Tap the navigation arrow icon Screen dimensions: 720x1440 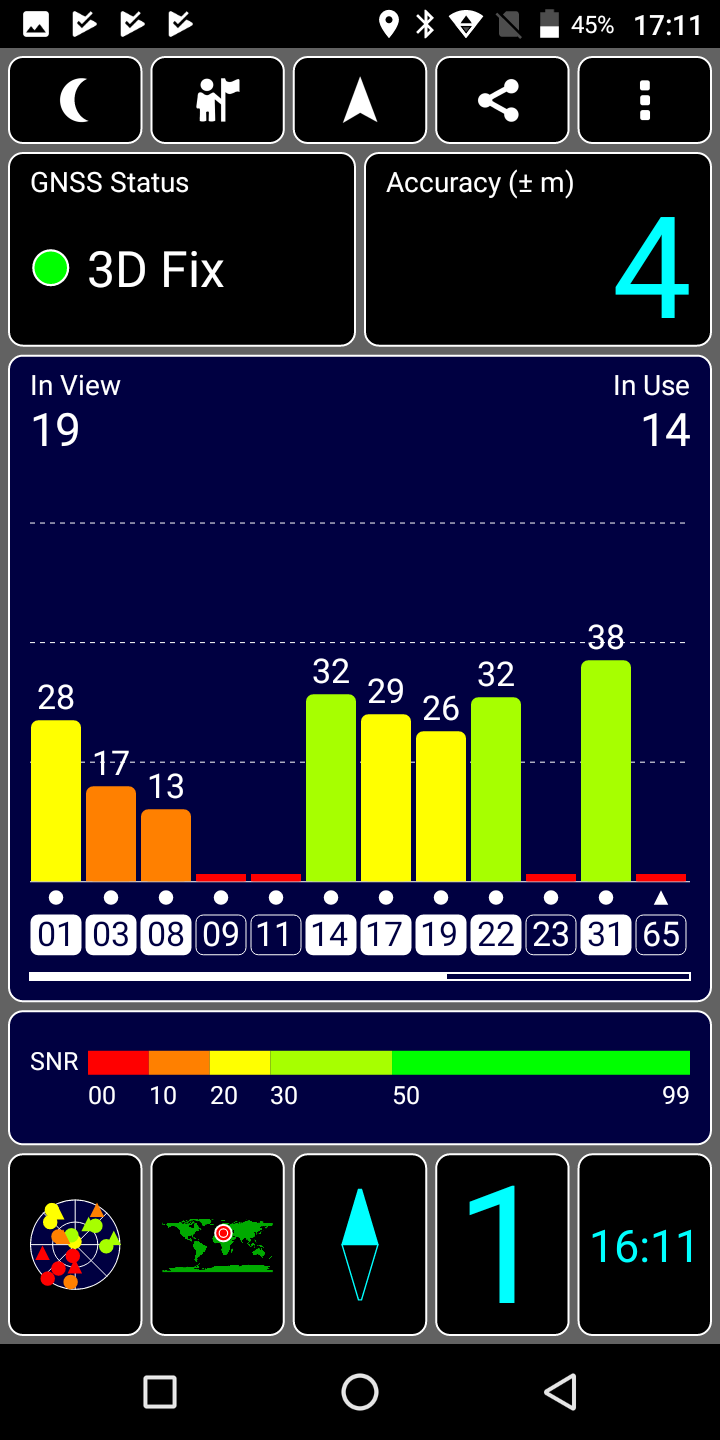click(x=360, y=100)
